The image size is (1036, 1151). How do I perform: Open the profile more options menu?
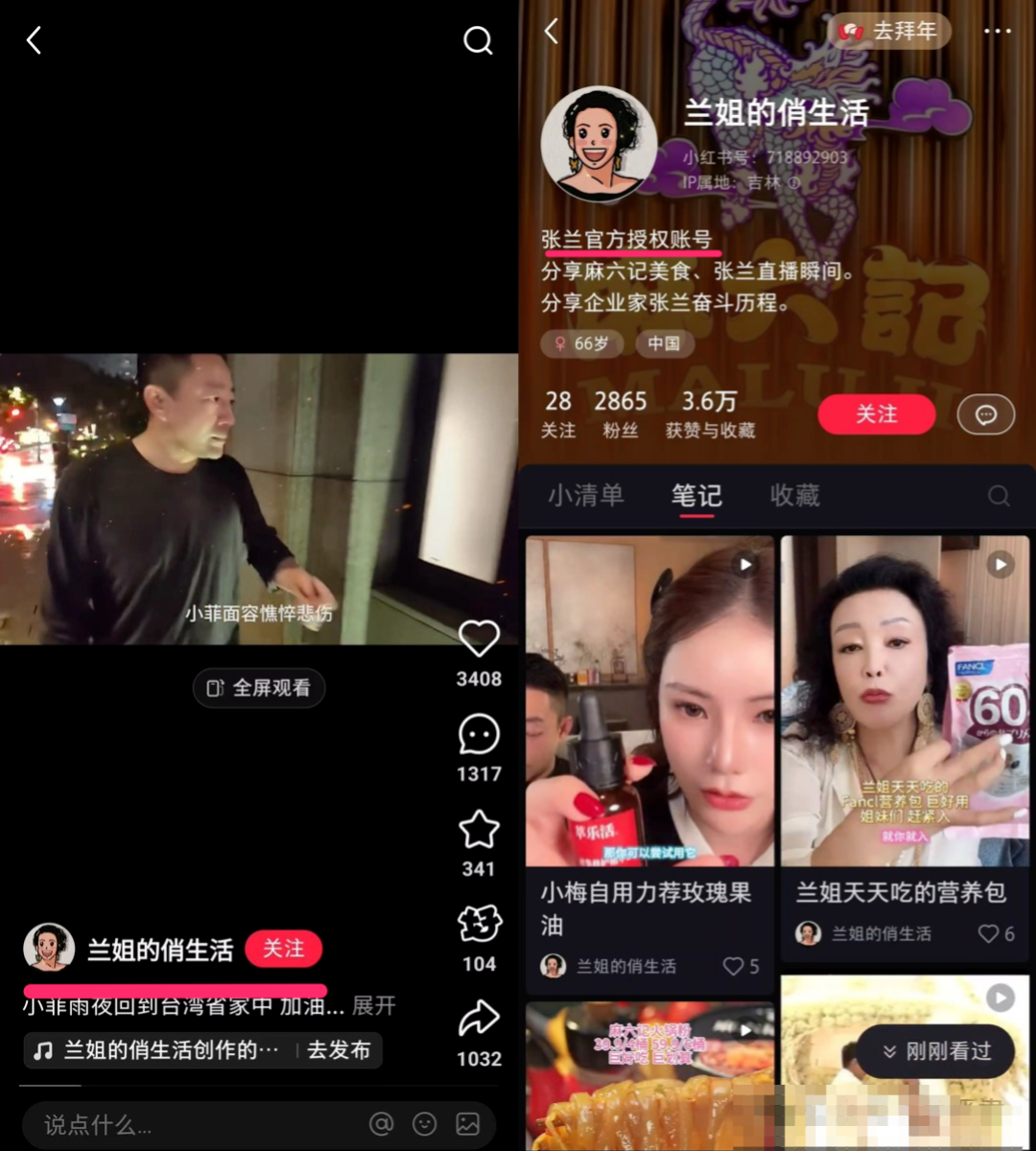coord(998,32)
